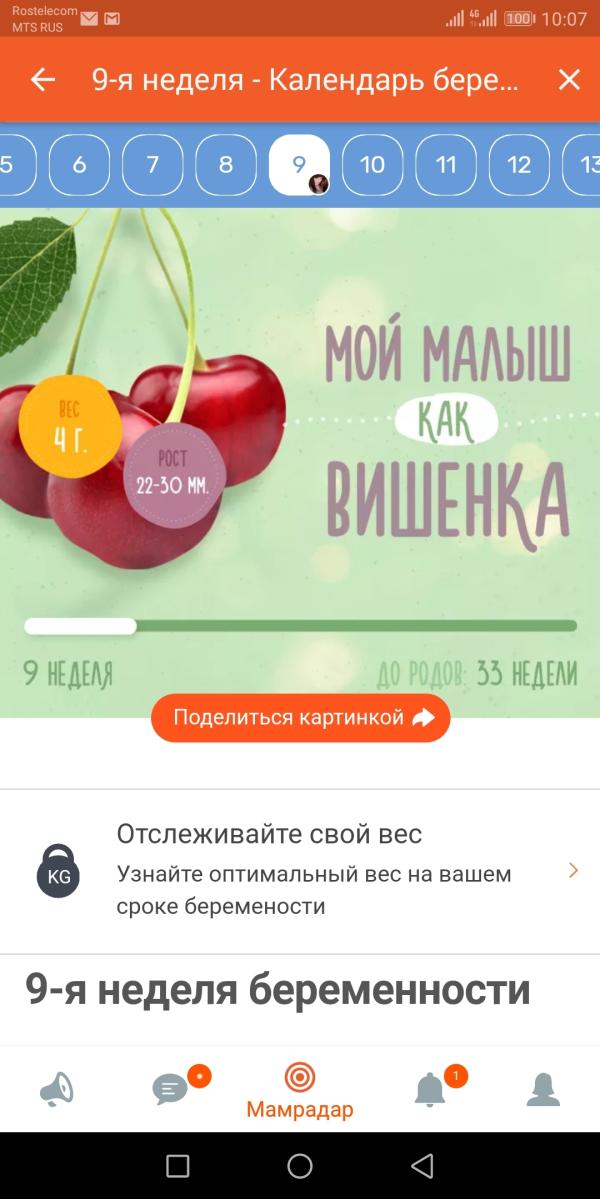This screenshot has width=600, height=1199.
Task: Close the pregnancy calendar page
Action: [569, 80]
